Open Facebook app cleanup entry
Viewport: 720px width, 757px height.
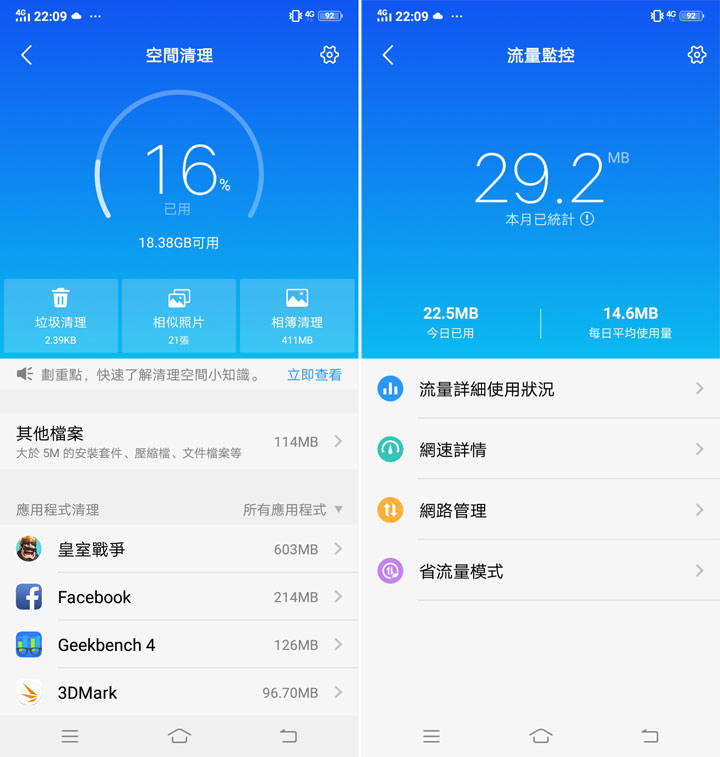tap(179, 597)
